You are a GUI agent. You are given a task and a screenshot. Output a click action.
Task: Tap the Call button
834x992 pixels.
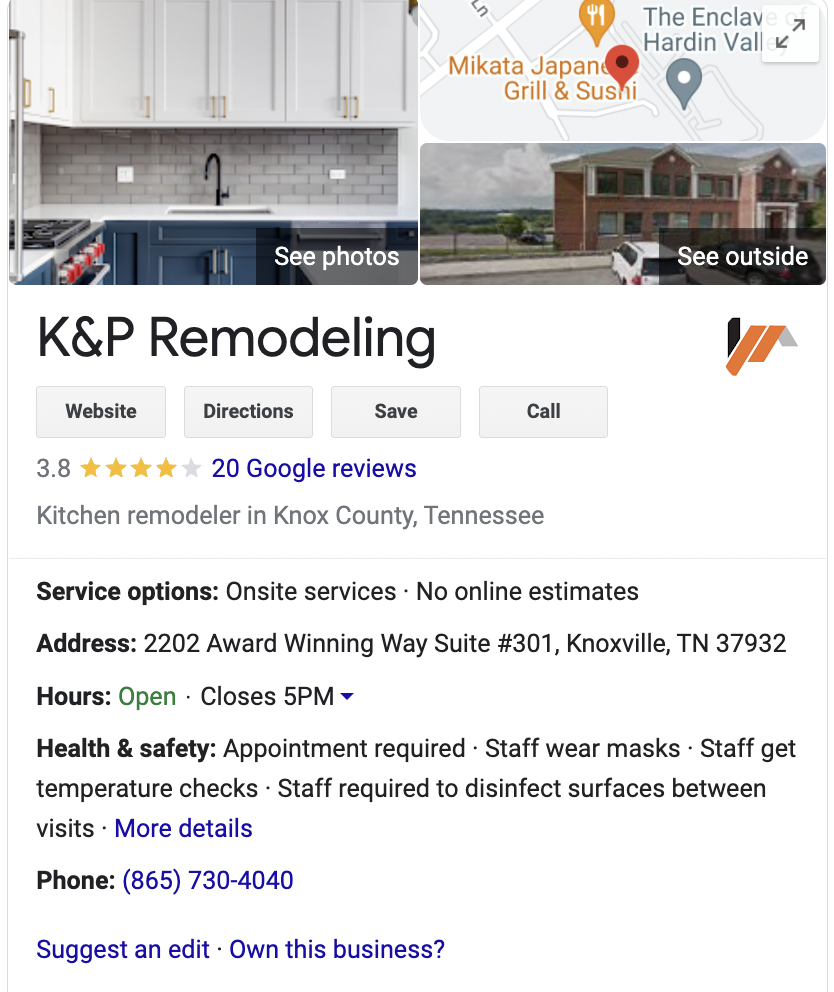coord(543,411)
